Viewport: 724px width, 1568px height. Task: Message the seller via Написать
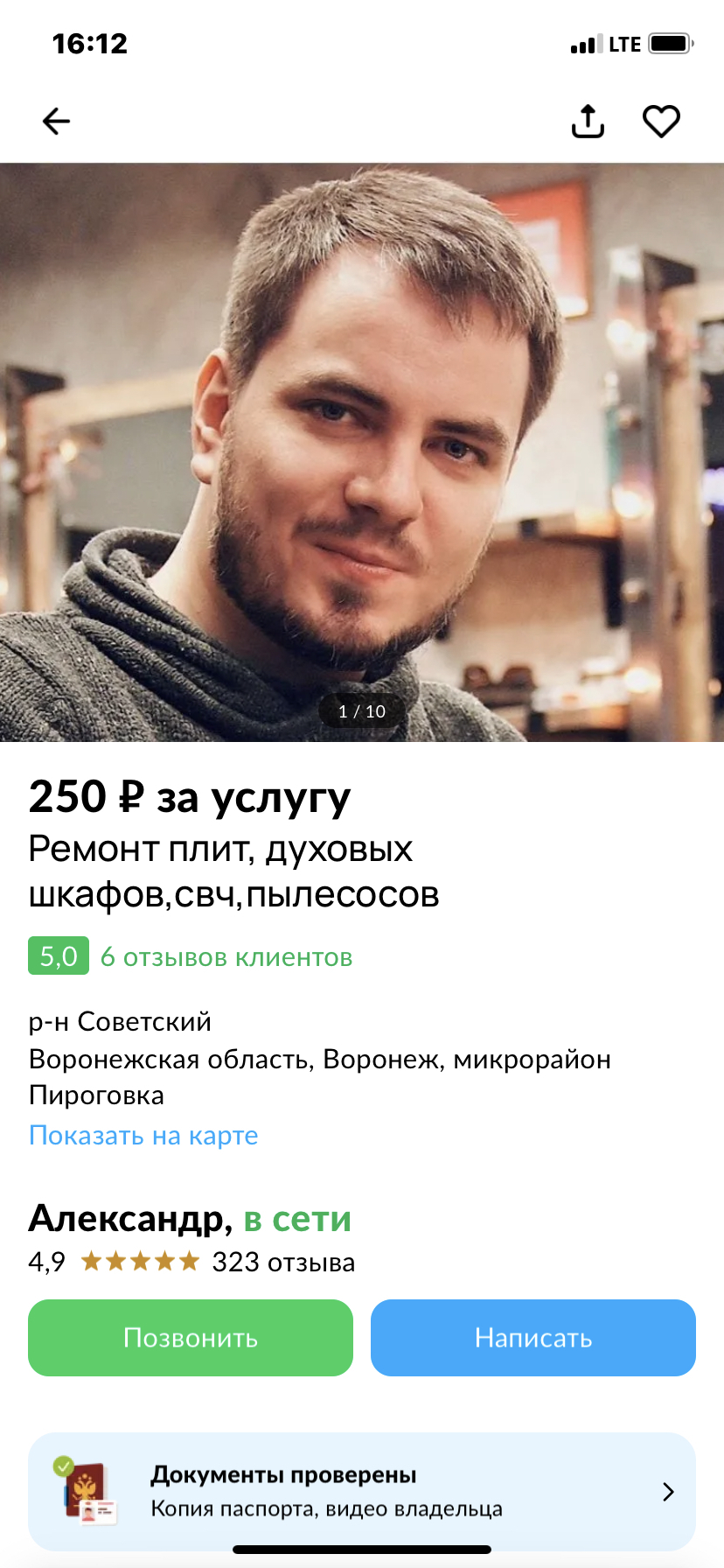point(533,1337)
